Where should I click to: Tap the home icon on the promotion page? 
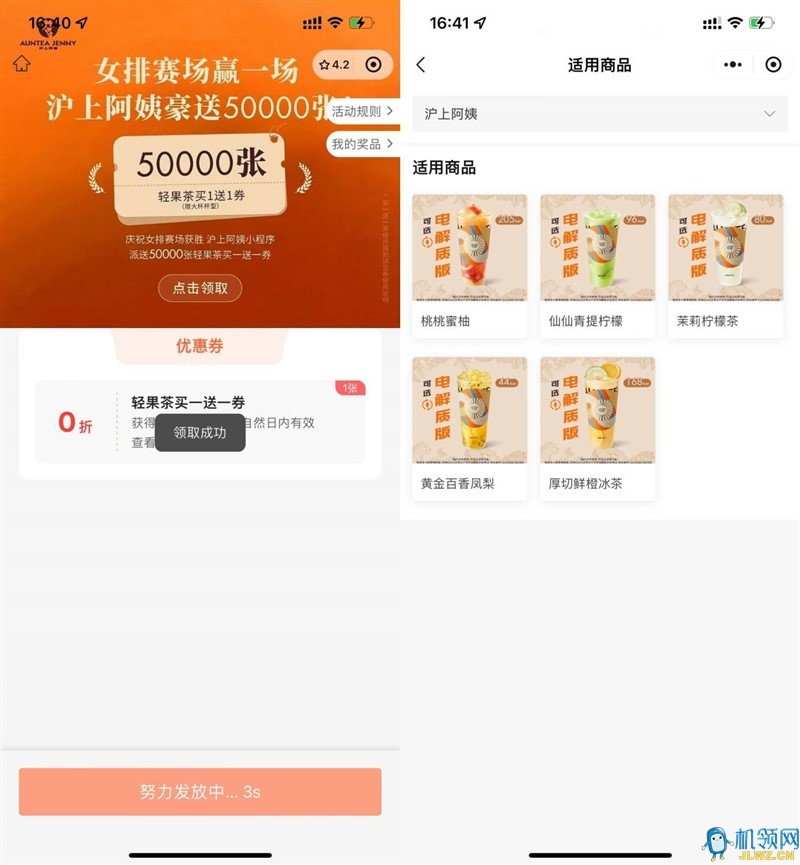pyautogui.click(x=22, y=64)
